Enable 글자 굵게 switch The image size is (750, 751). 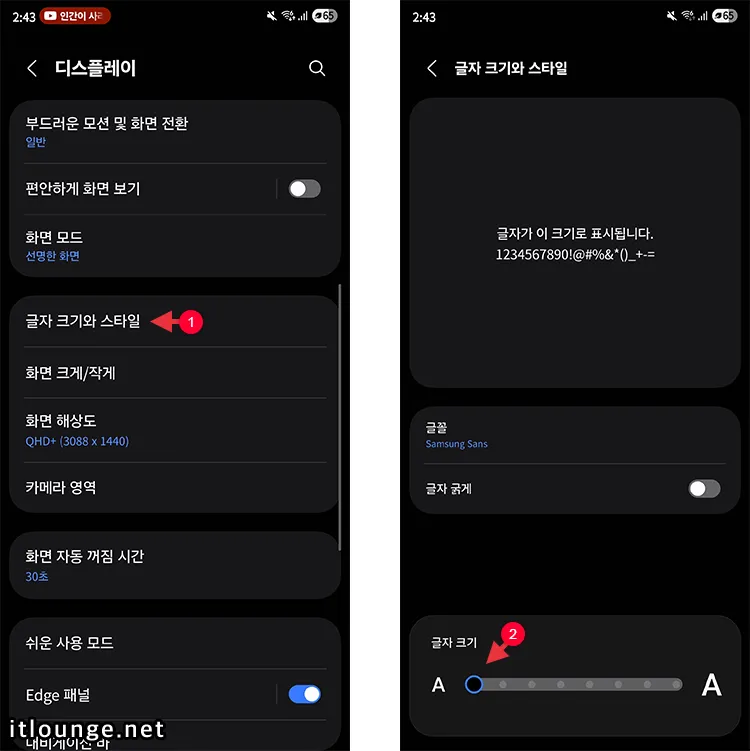click(x=704, y=489)
